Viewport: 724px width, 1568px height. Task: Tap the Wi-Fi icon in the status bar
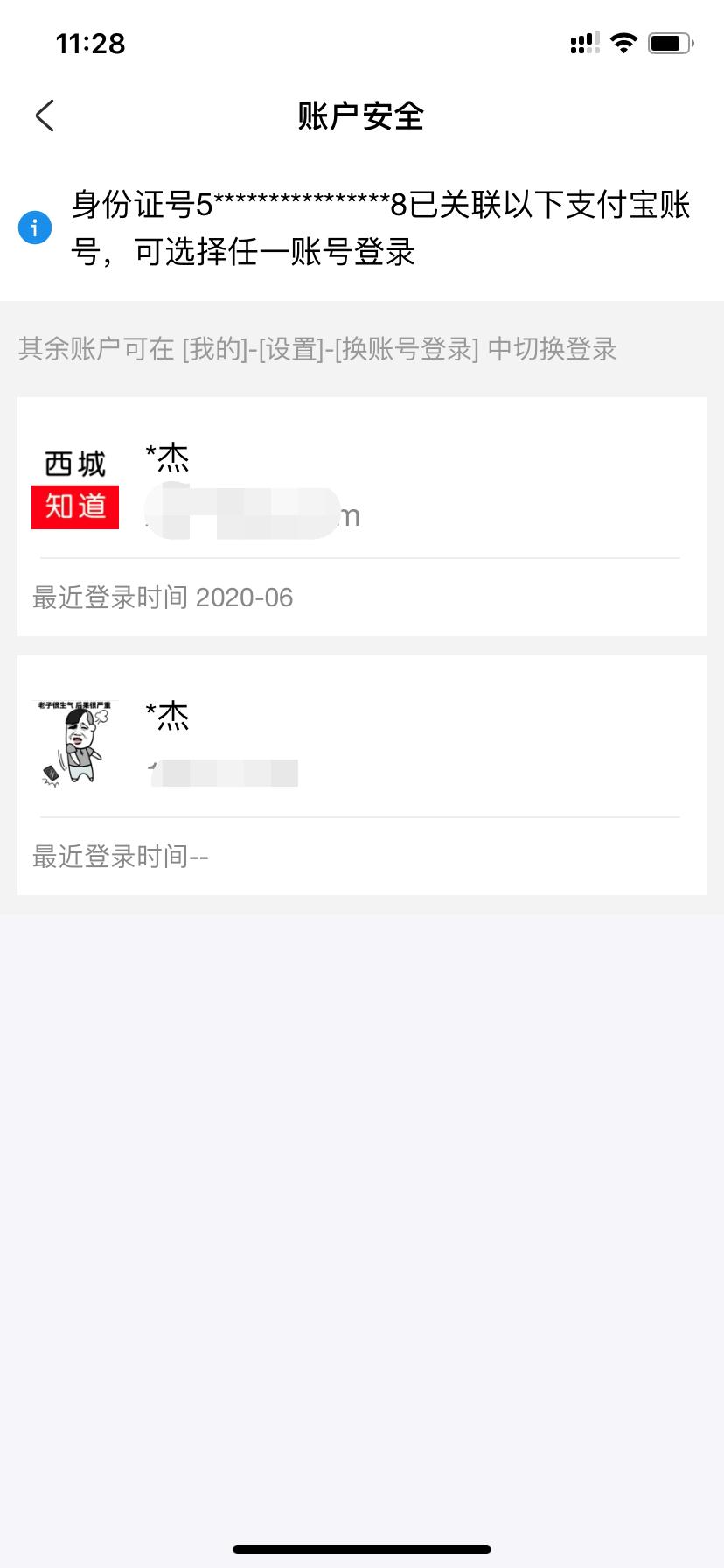(x=623, y=42)
